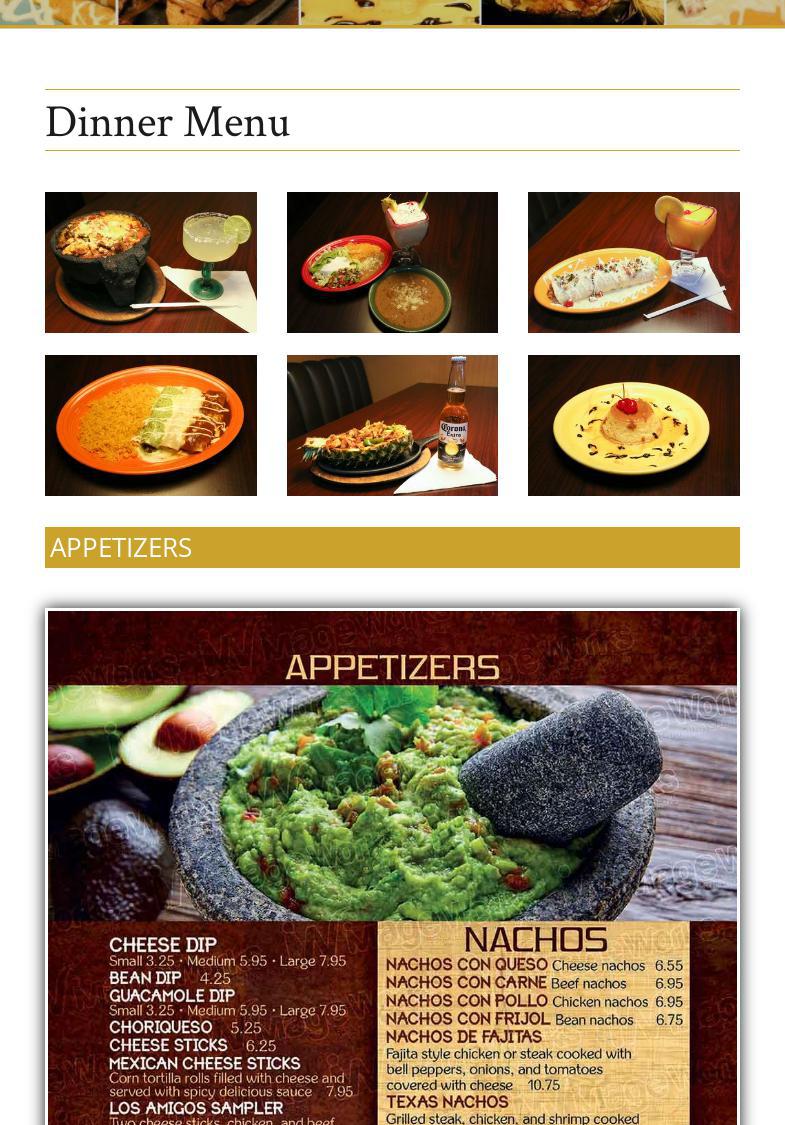
Task: Open the molcajete and margarita photo
Action: [x=150, y=262]
